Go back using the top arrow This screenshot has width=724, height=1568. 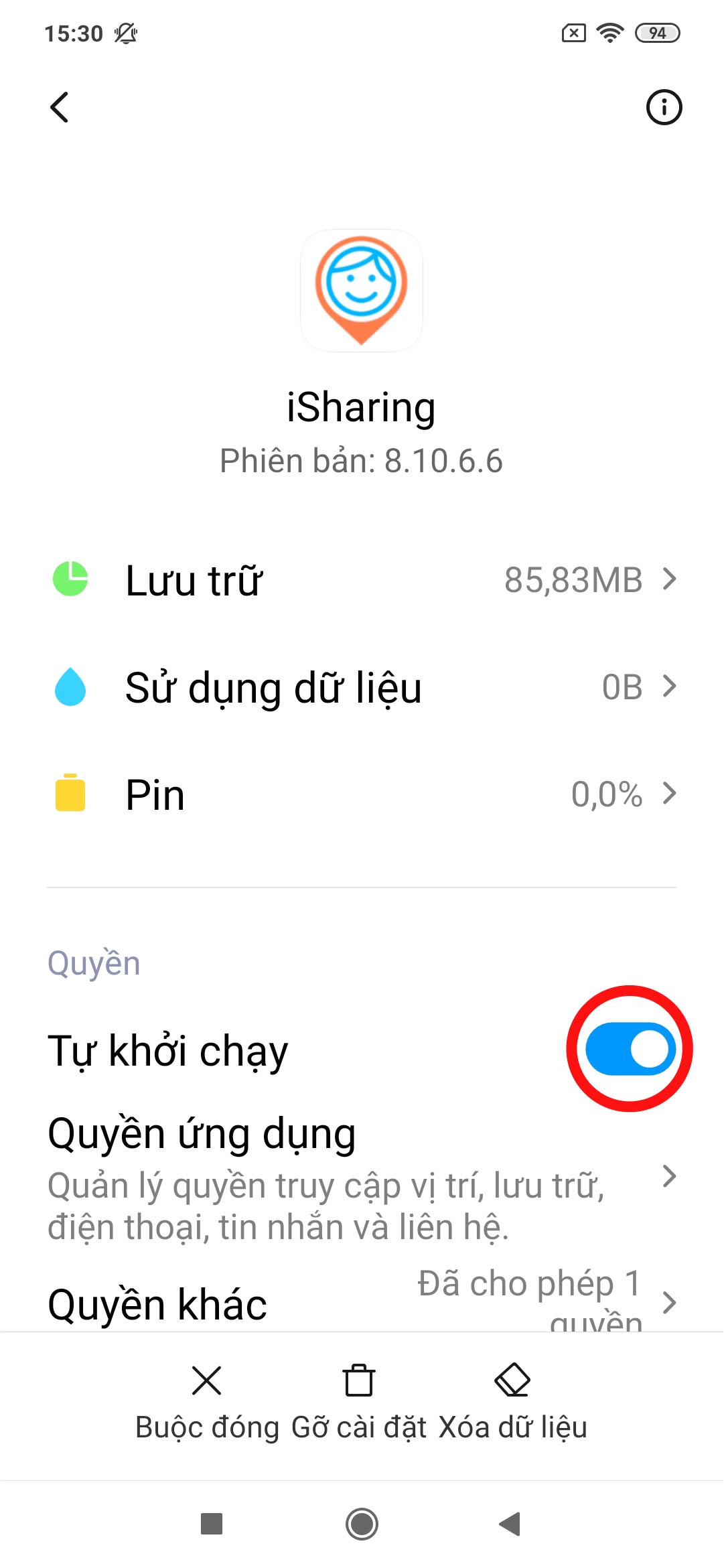point(60,107)
